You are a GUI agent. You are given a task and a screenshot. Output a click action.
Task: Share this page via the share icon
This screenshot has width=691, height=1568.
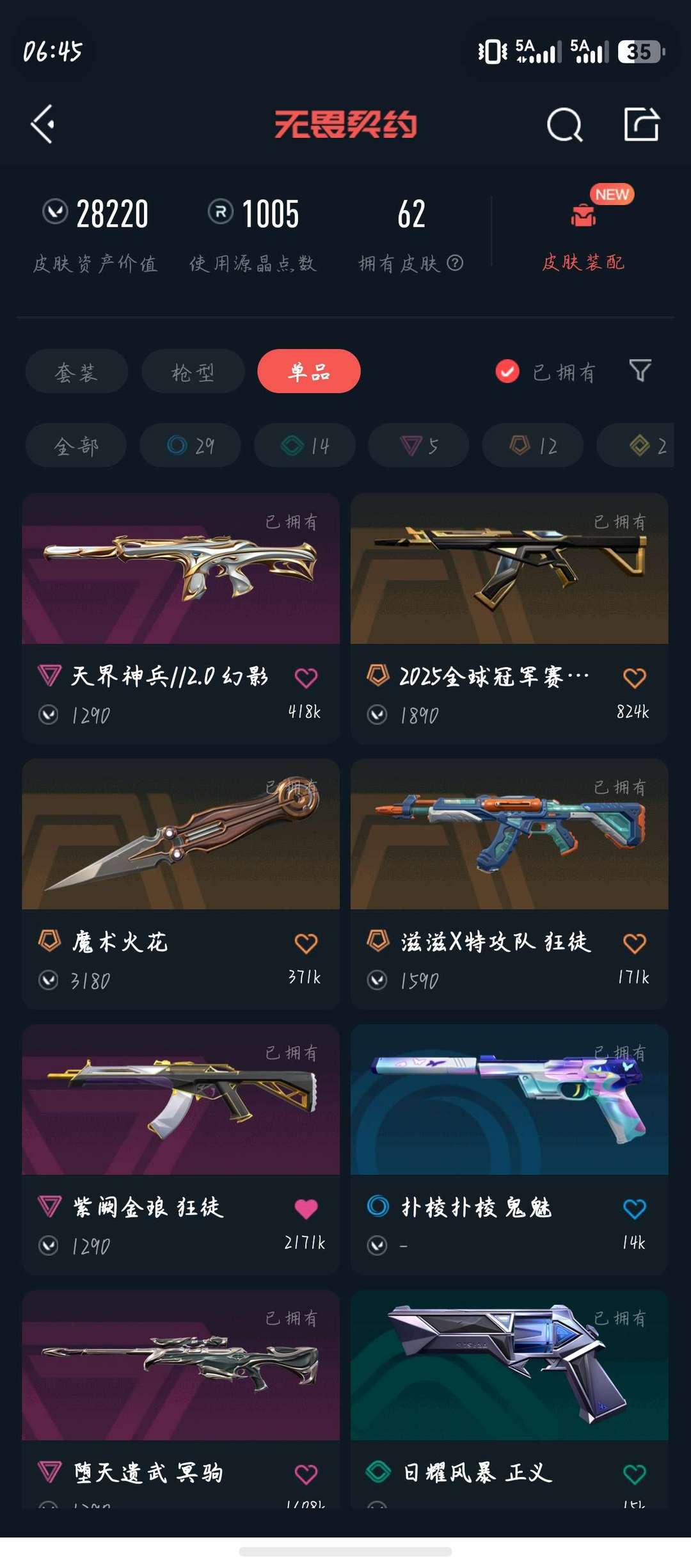(x=641, y=124)
